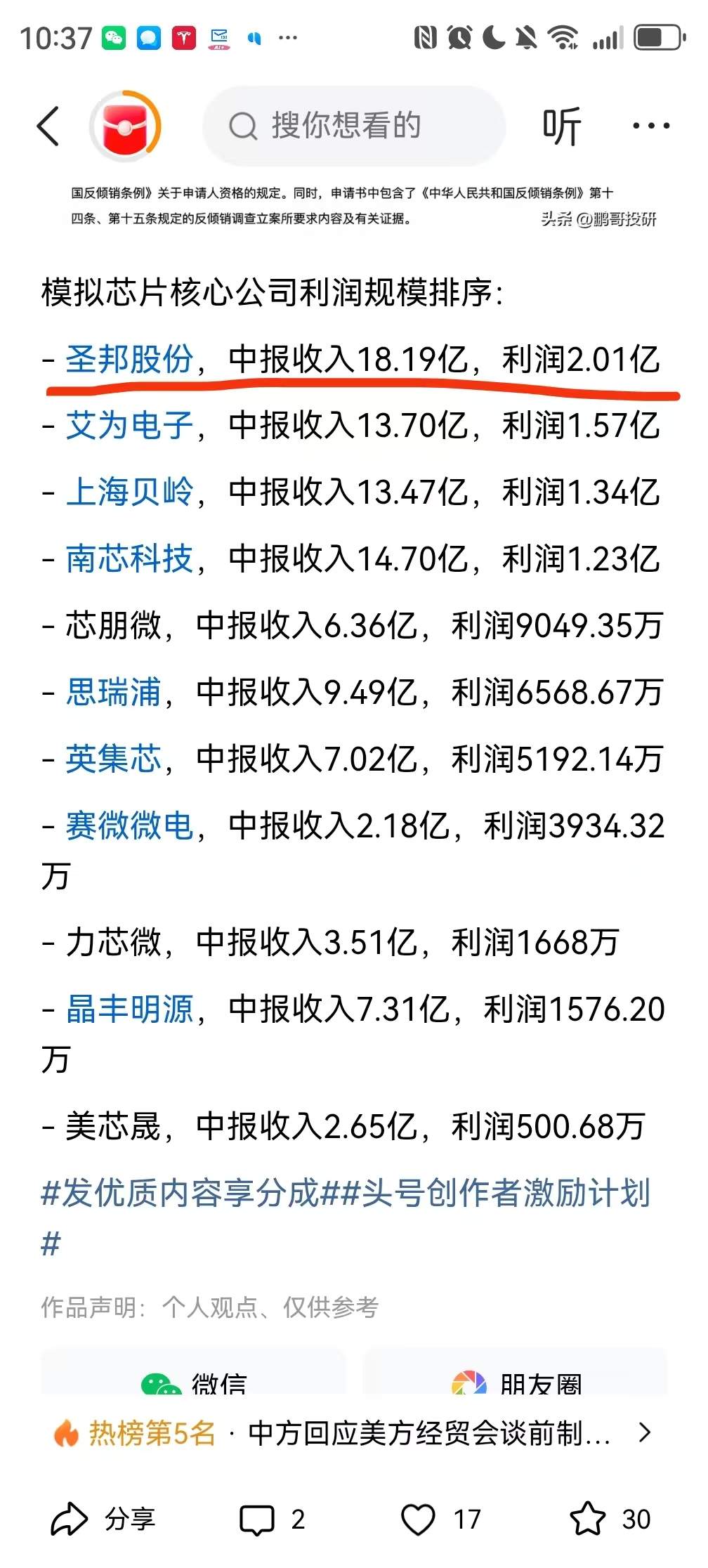Open the 上海贝岭 stock link
Image resolution: width=708 pixels, height=1568 pixels.
[129, 492]
